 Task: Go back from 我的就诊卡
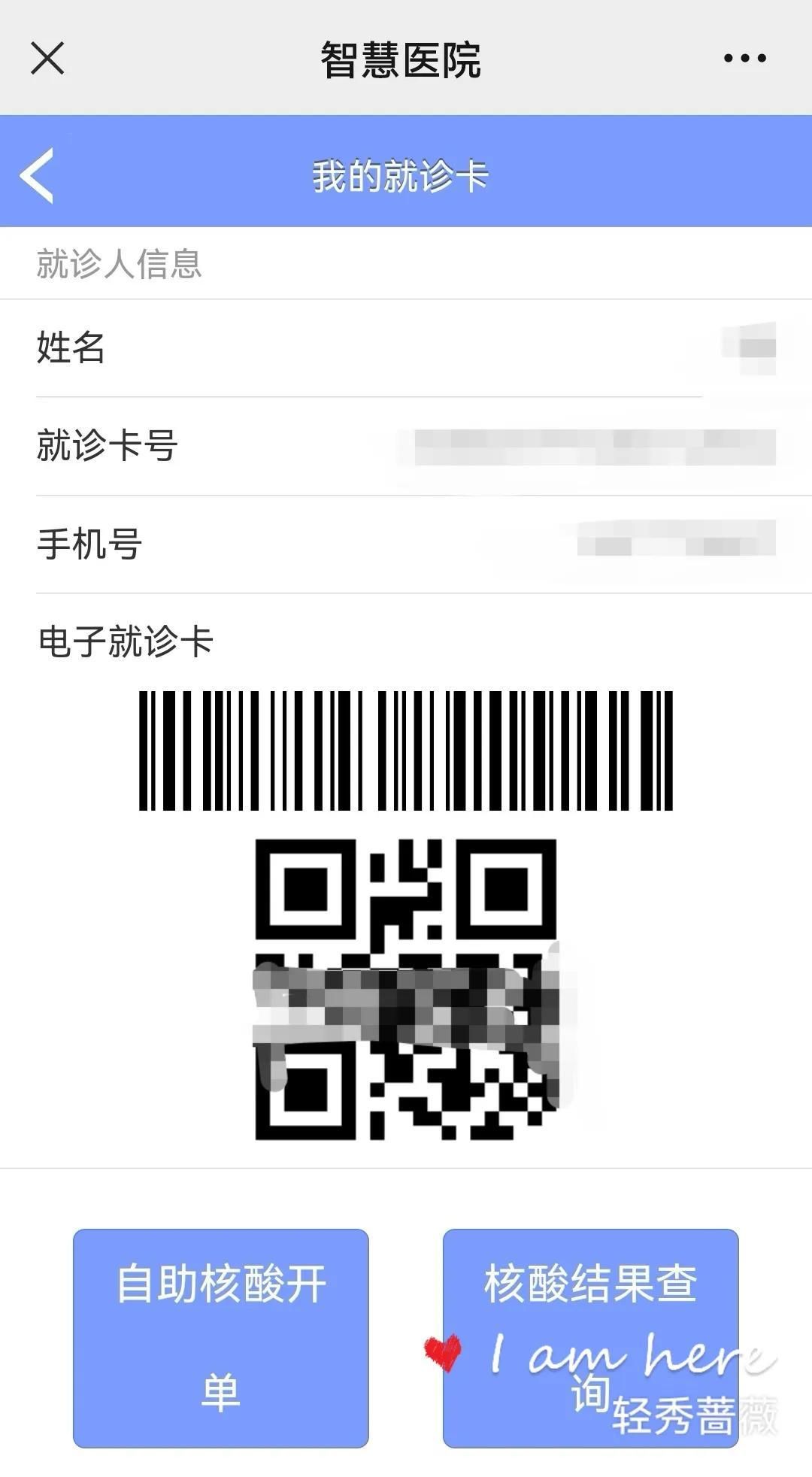[38, 175]
